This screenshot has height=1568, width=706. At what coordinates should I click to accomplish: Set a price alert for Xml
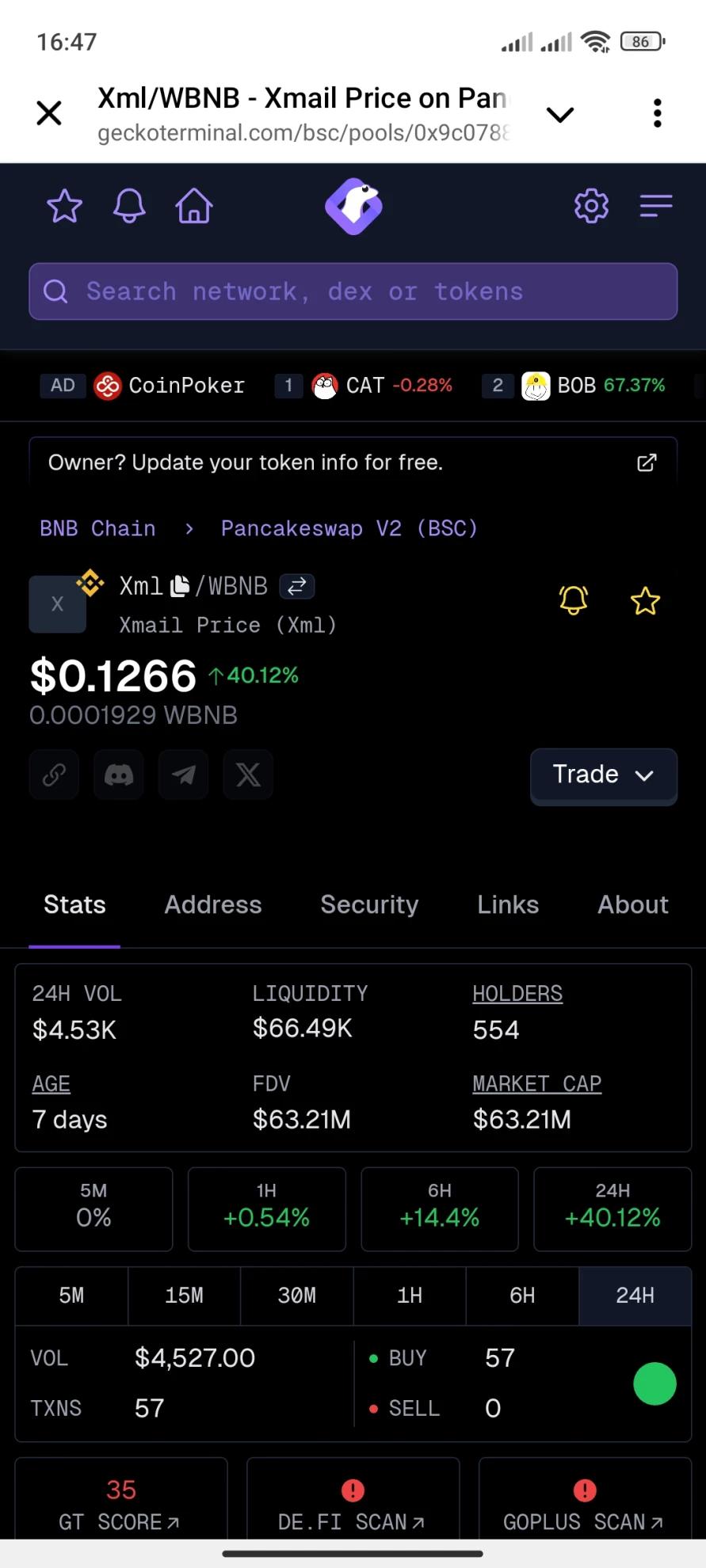[x=574, y=601]
